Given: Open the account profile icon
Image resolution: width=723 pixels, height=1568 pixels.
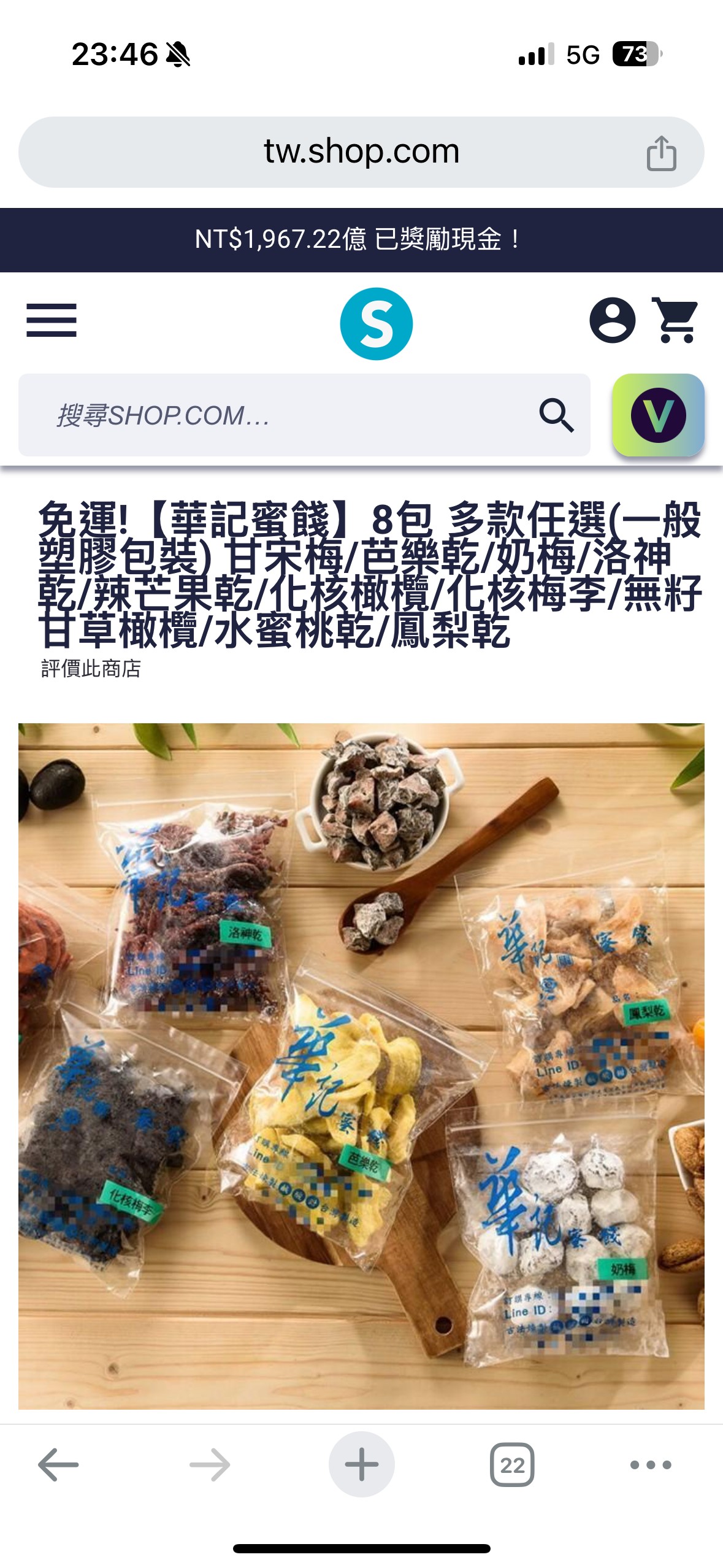Looking at the screenshot, I should click(612, 320).
